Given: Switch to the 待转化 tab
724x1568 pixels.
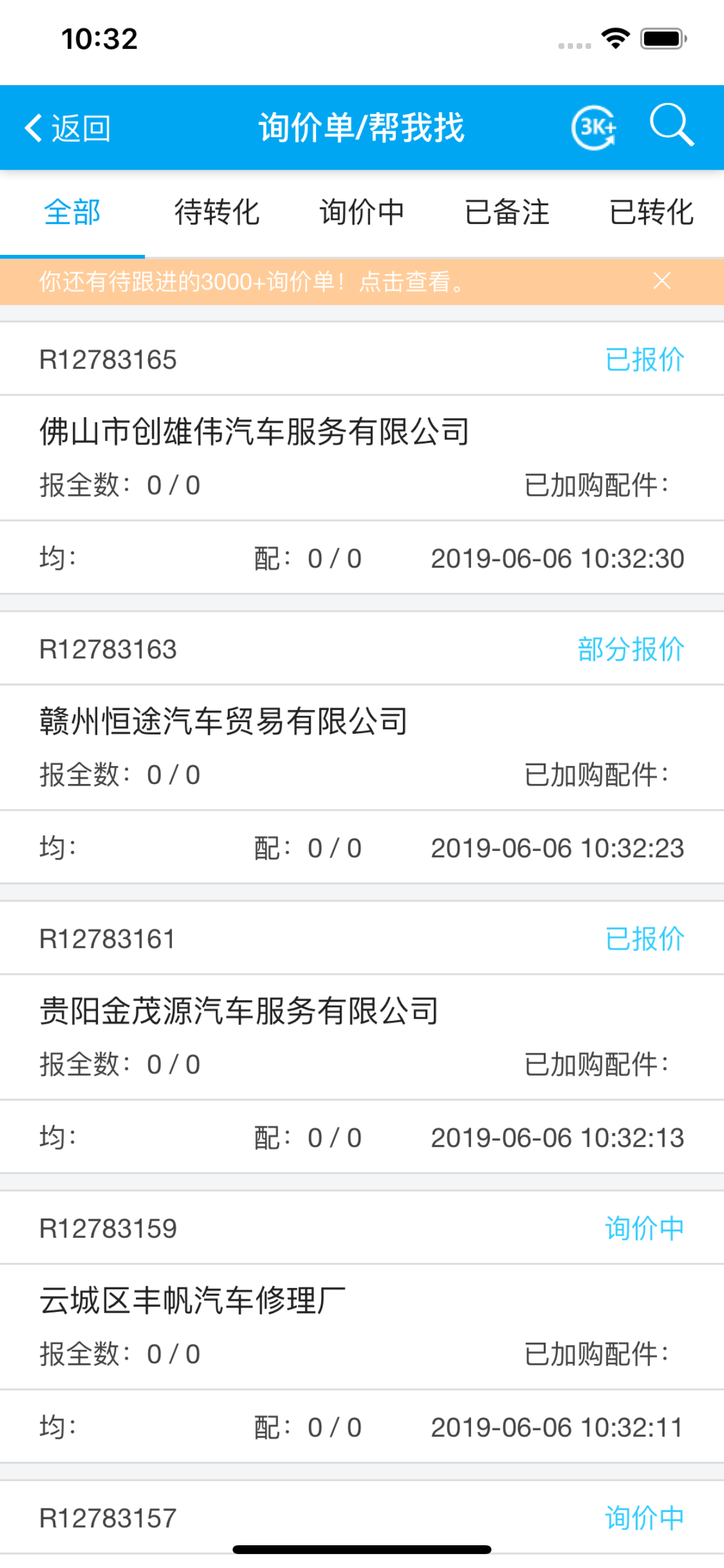Looking at the screenshot, I should pos(217,212).
